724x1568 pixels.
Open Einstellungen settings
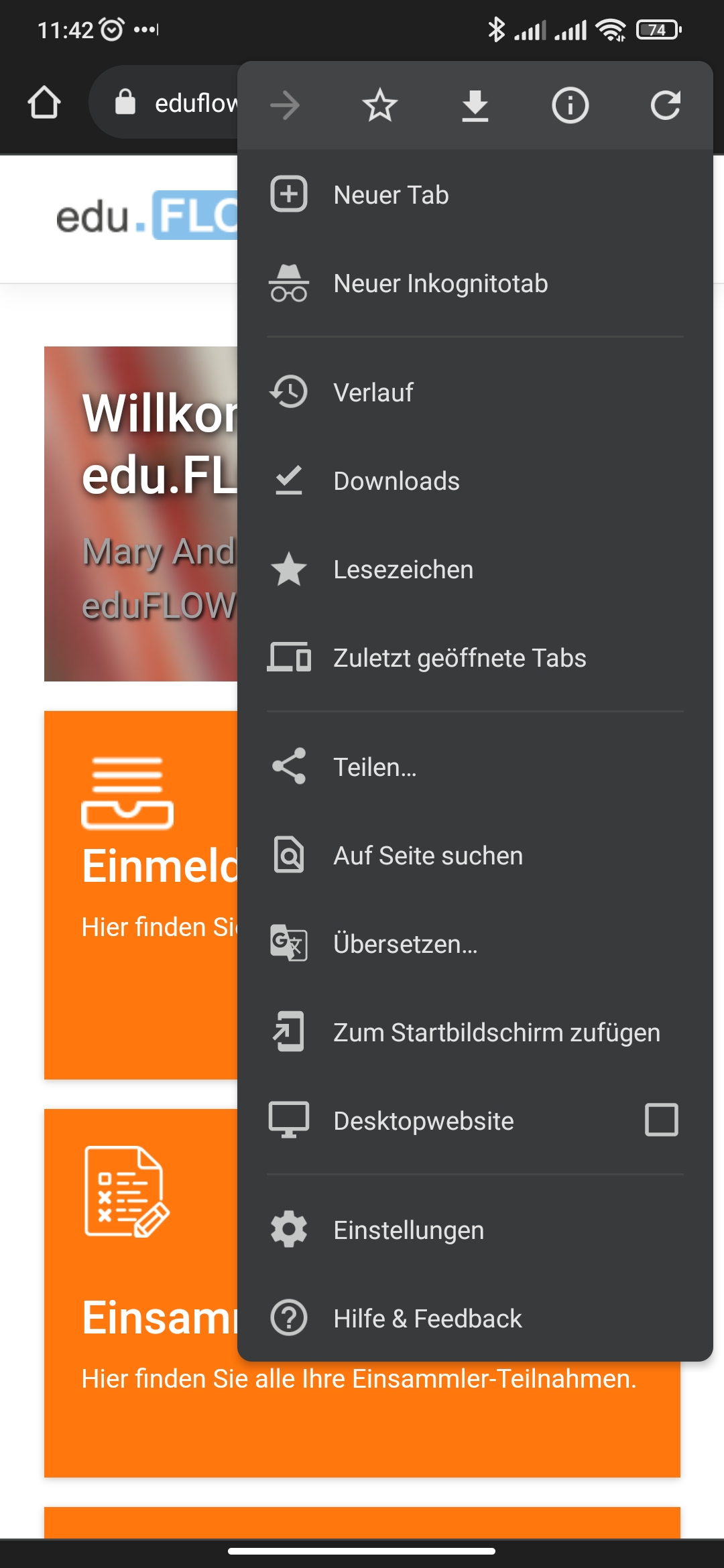point(408,1230)
